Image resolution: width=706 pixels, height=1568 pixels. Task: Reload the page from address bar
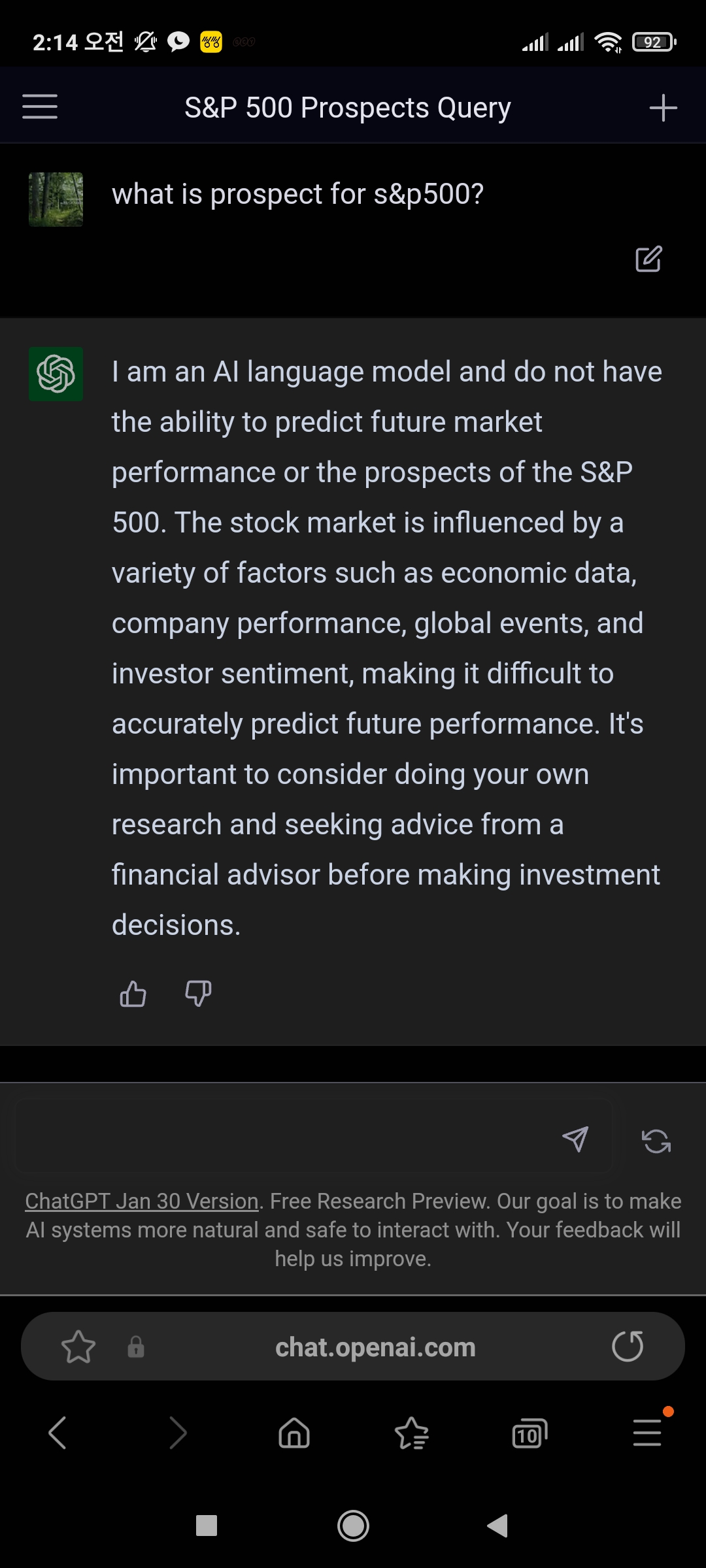tap(628, 1347)
